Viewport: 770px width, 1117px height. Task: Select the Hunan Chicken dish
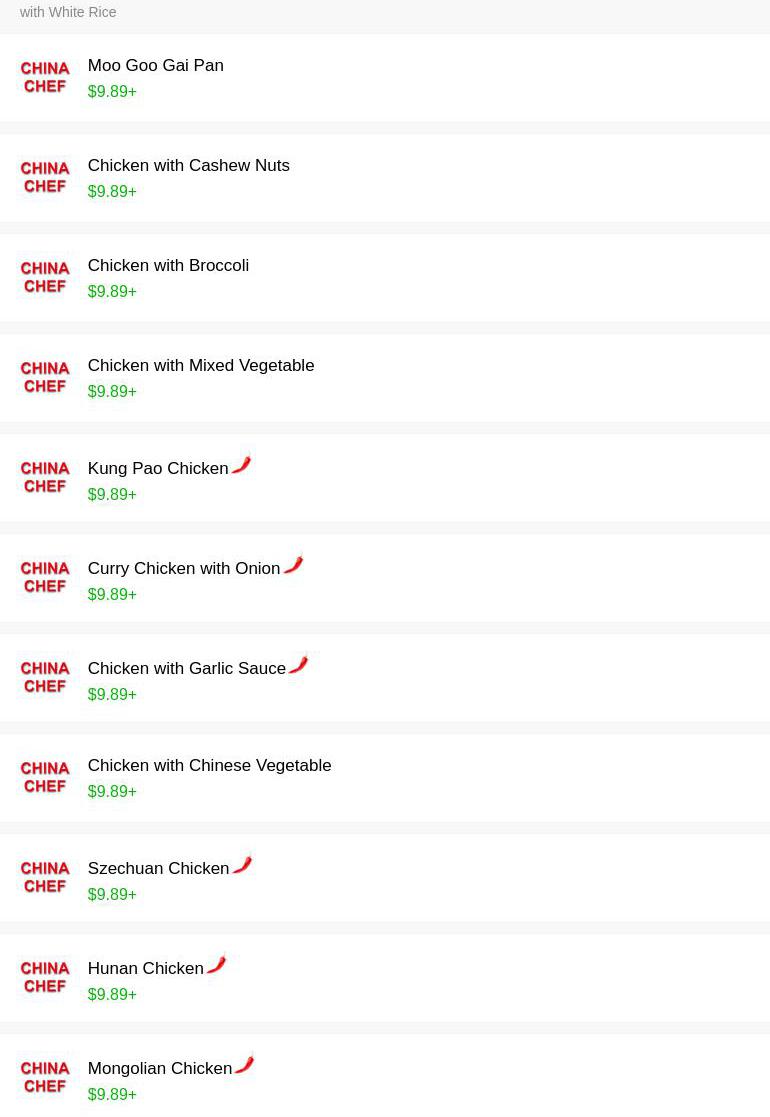tap(145, 969)
